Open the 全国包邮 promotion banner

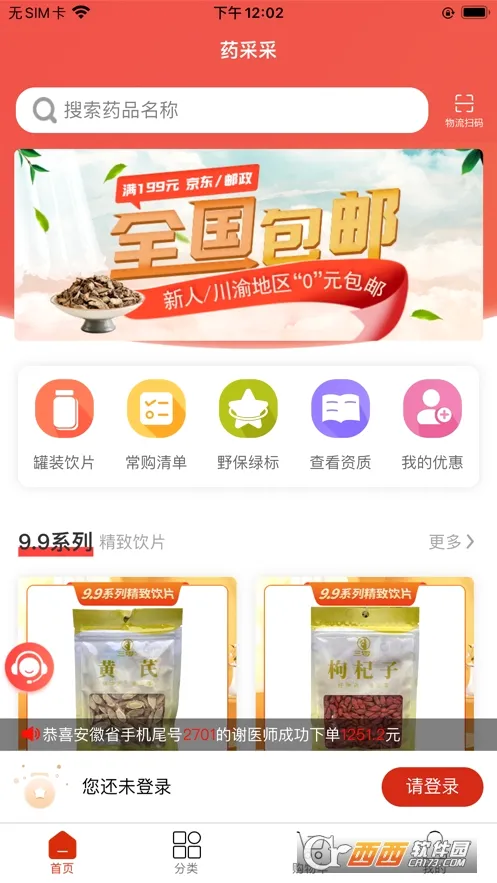pyautogui.click(x=248, y=244)
